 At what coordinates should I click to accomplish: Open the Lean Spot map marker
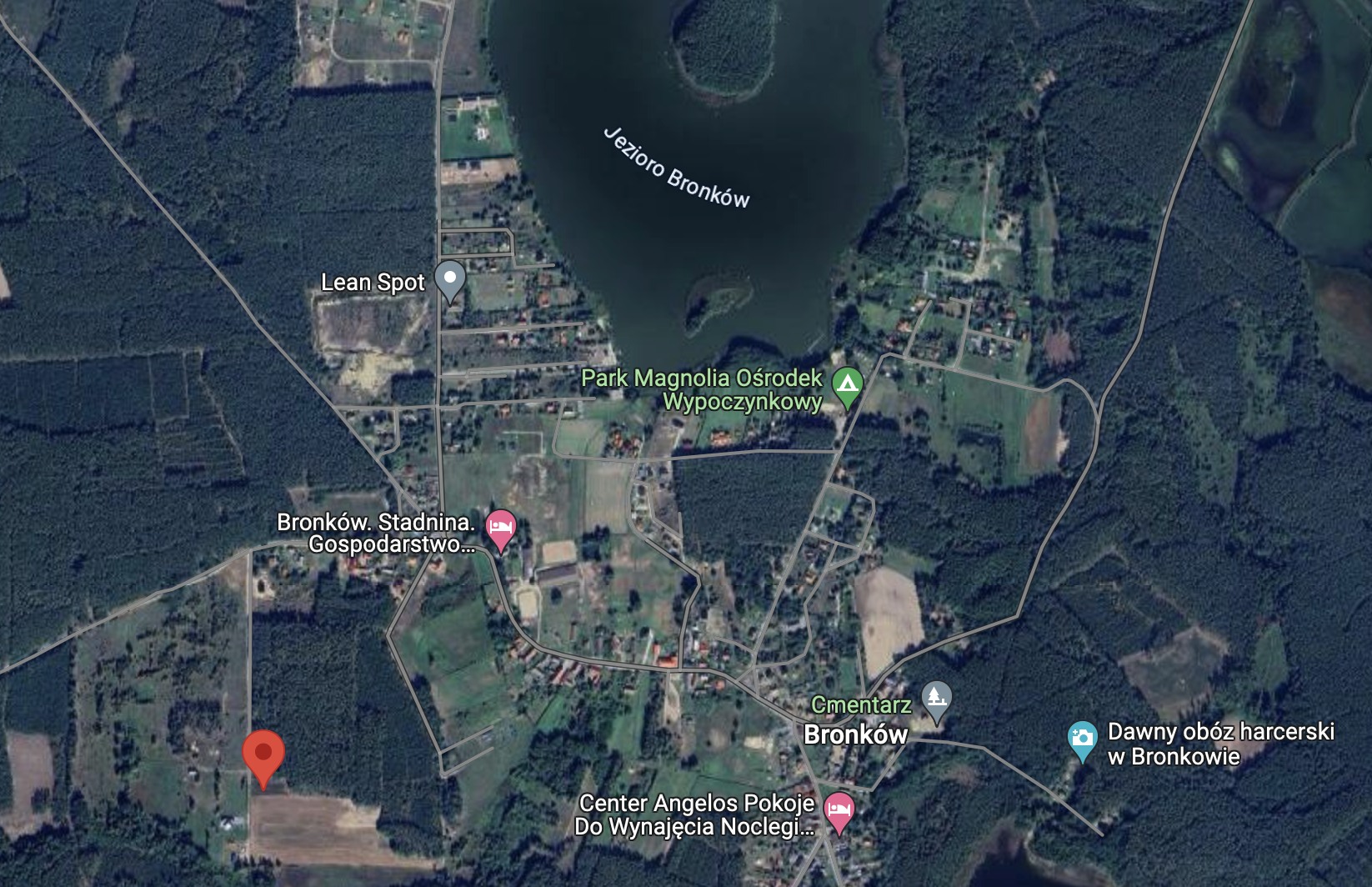click(x=450, y=279)
